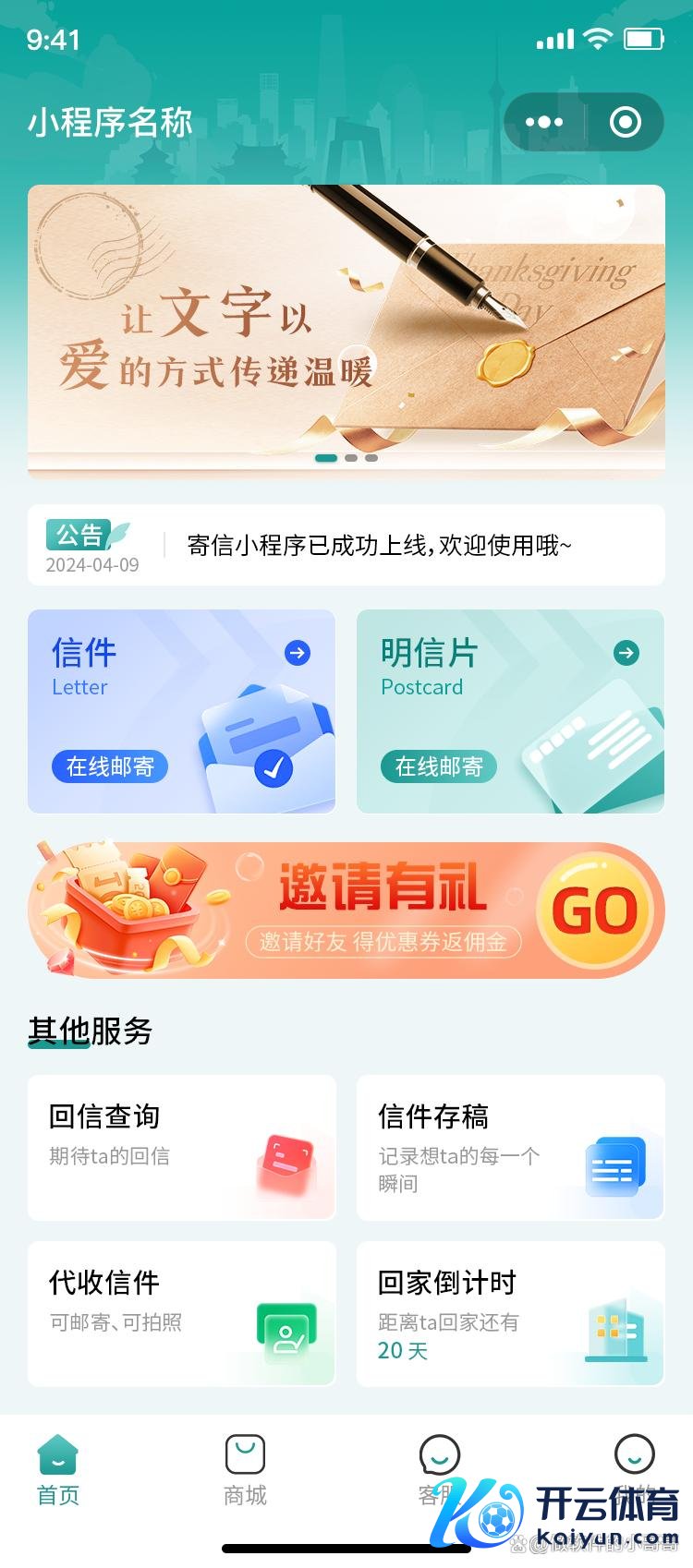Open the 明信片 Postcard online mailing card
The image size is (693, 1568).
click(x=510, y=711)
